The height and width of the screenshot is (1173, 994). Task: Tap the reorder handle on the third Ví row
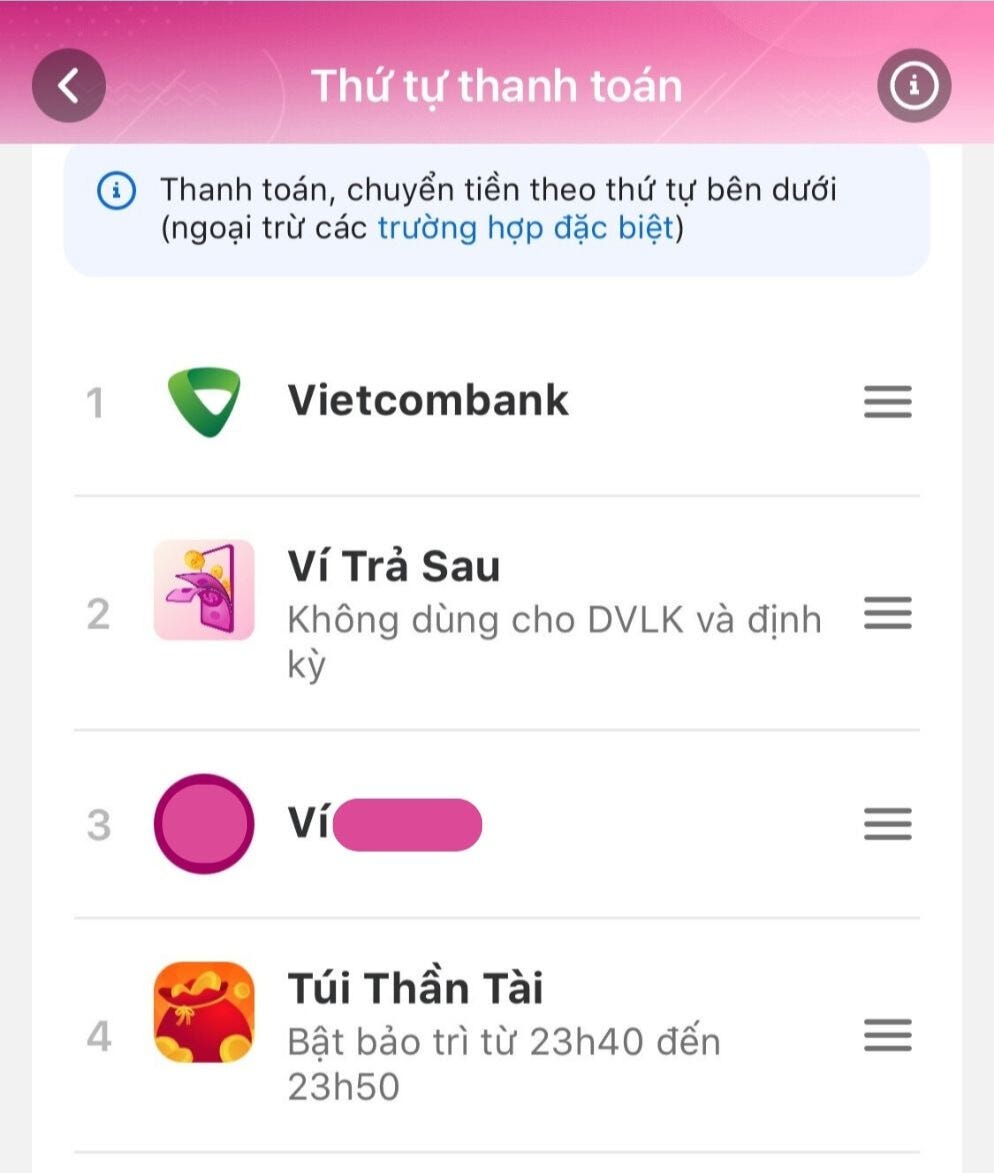pyautogui.click(x=887, y=824)
